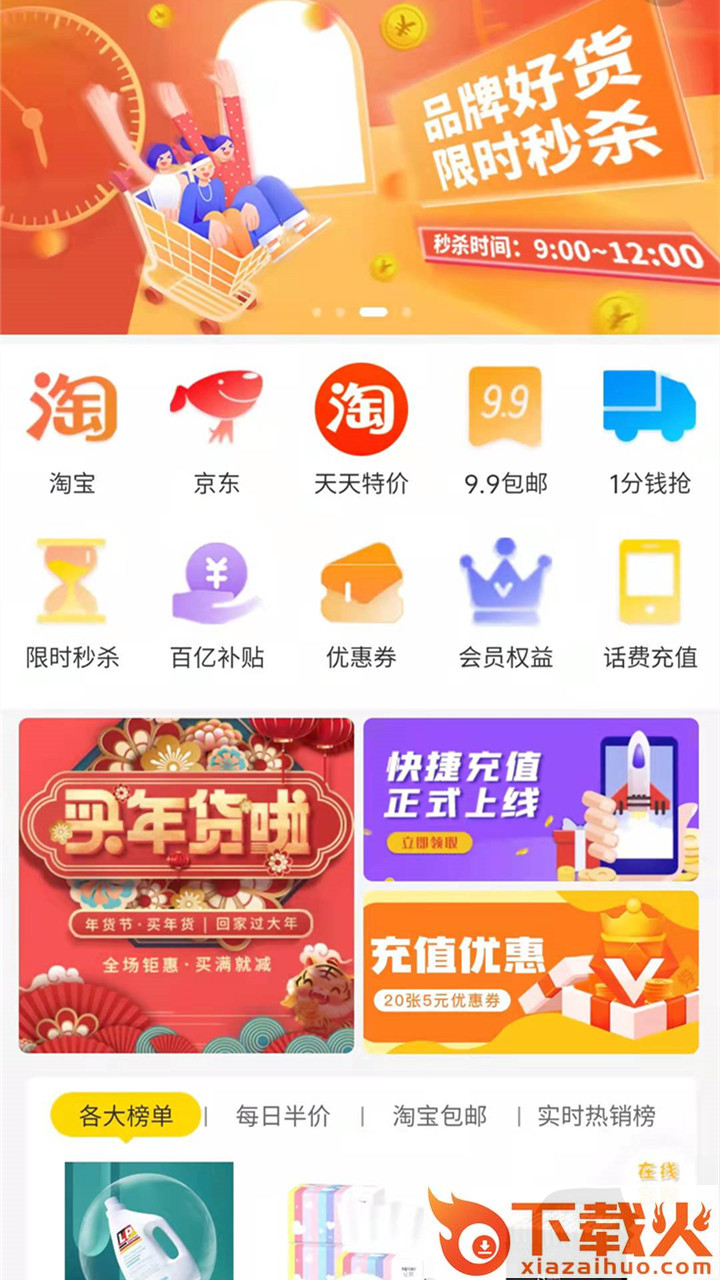Open the 充值优惠 coupon card
The width and height of the screenshot is (720, 1280).
click(531, 972)
